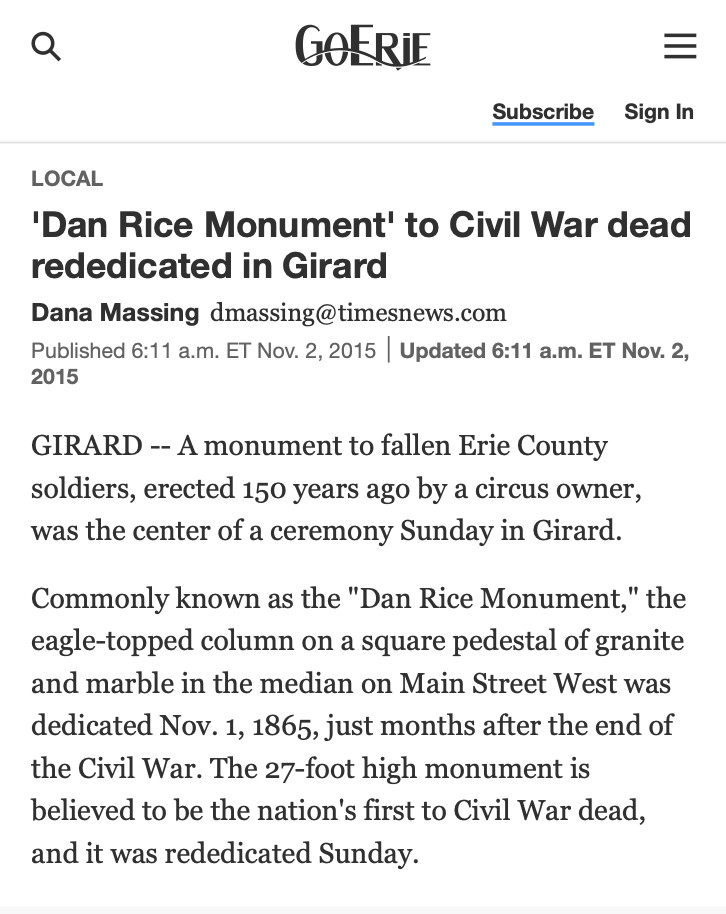This screenshot has width=726, height=914.
Task: Open the hamburger navigation menu
Action: click(x=680, y=46)
